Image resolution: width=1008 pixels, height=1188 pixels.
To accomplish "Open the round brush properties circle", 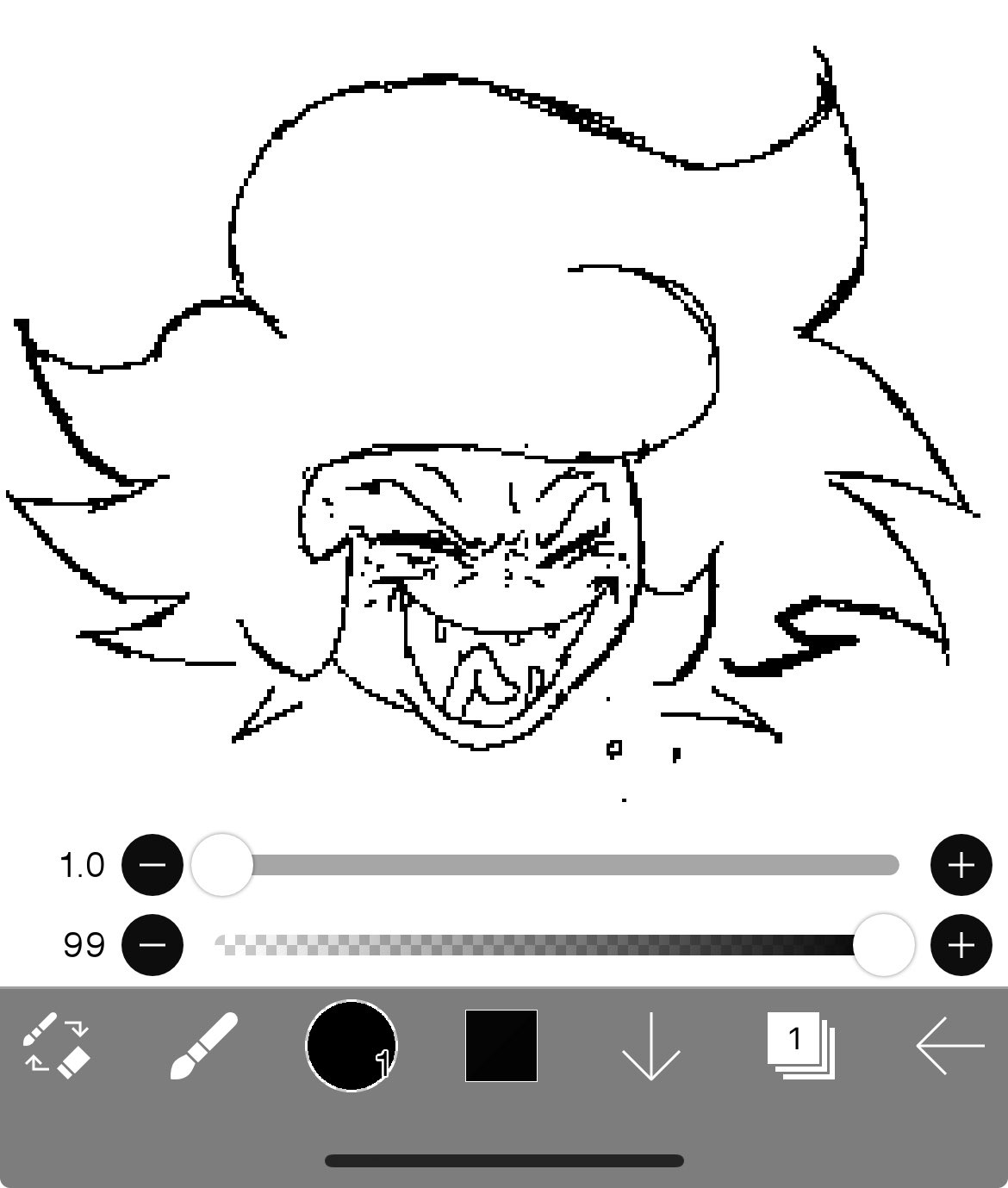I will click(351, 1045).
